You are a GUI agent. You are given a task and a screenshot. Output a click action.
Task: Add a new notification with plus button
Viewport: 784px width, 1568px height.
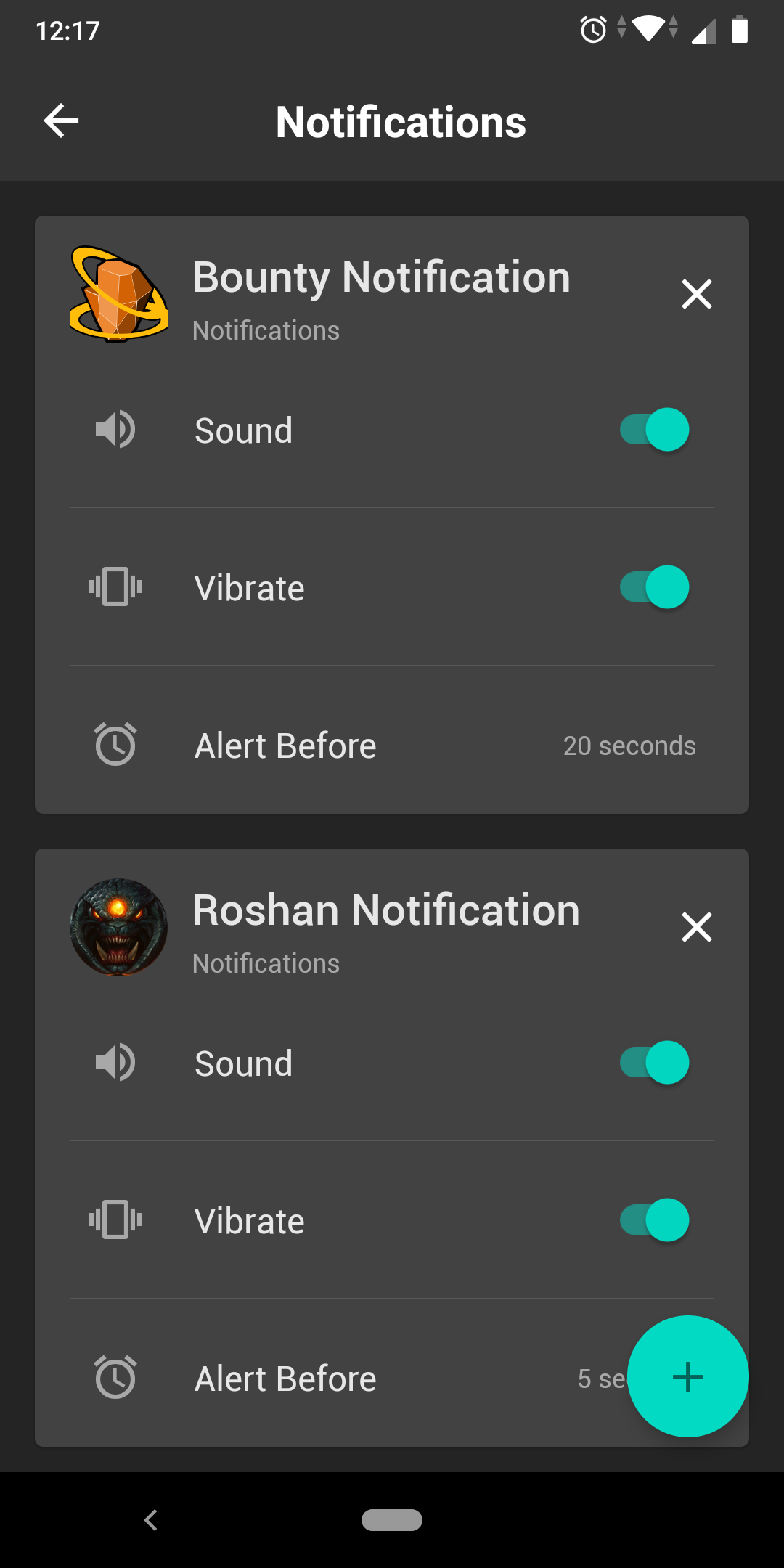tap(687, 1376)
